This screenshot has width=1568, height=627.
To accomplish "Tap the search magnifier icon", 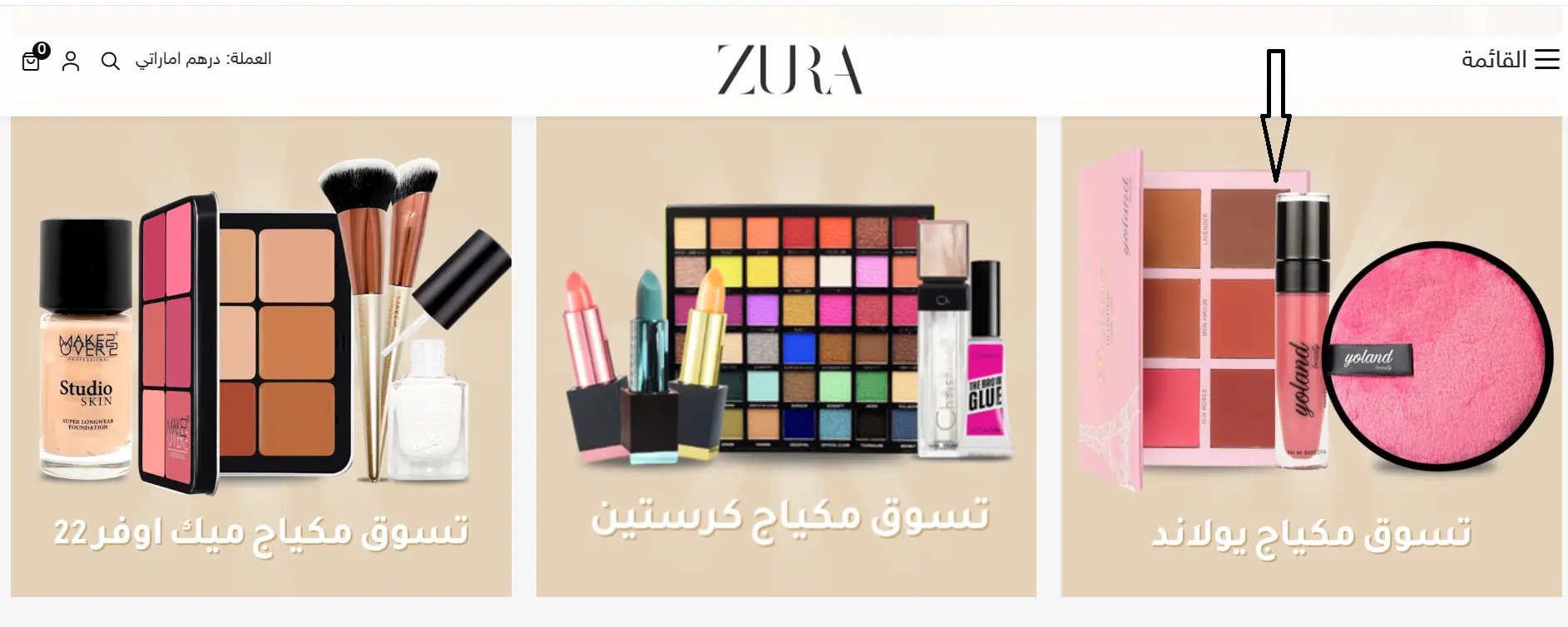I will pos(110,61).
